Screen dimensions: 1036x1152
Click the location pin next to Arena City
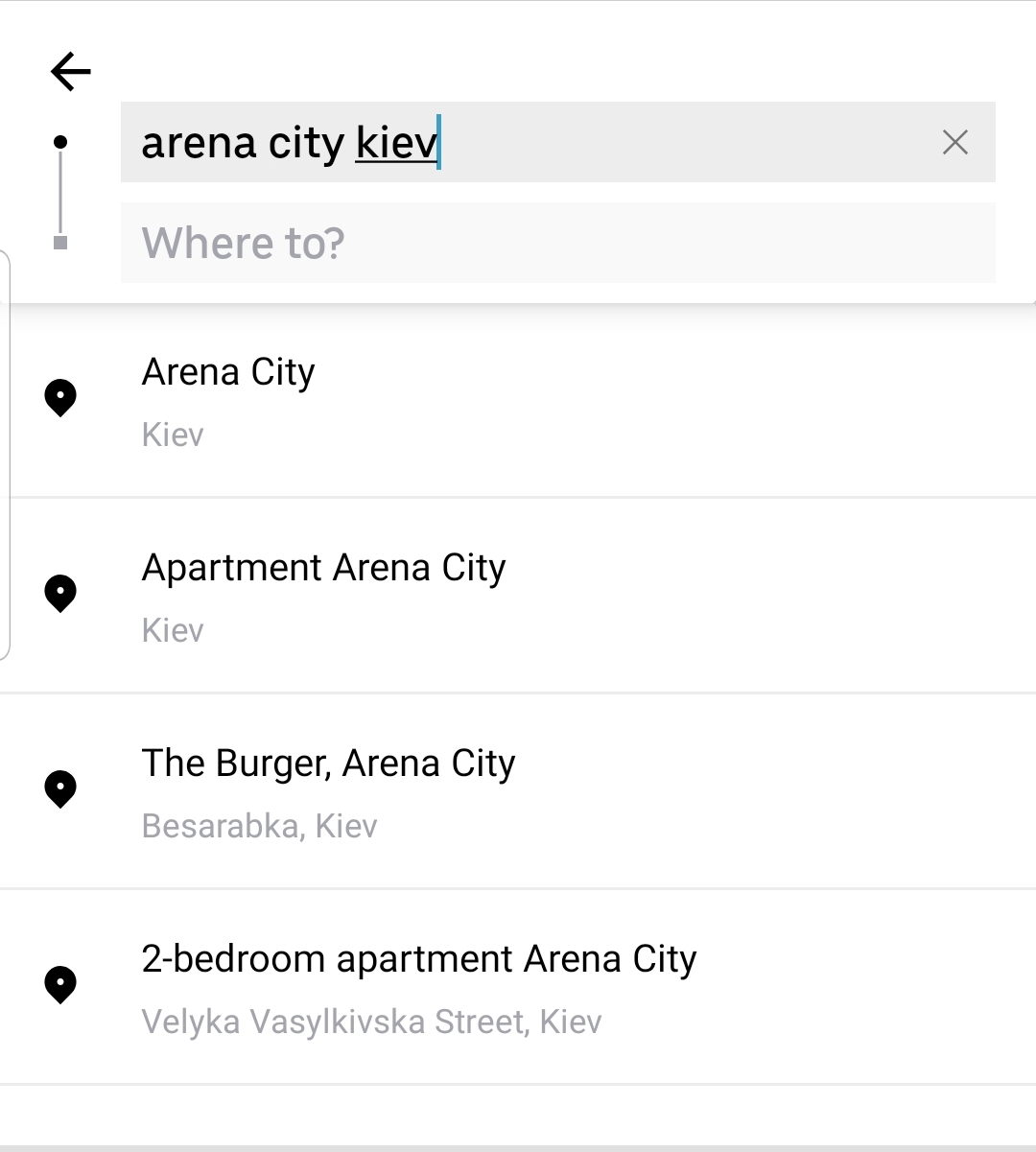(60, 397)
